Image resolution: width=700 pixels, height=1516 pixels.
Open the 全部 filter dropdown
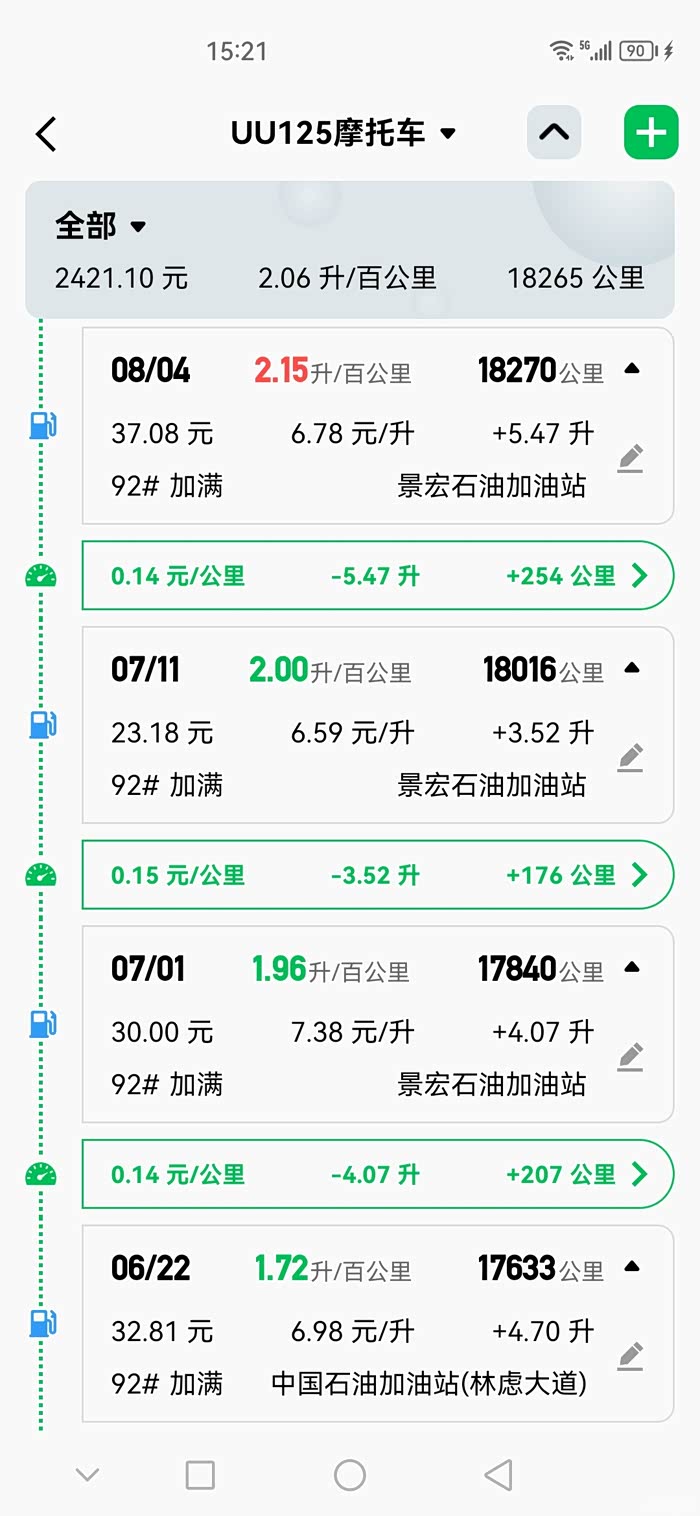(x=101, y=226)
